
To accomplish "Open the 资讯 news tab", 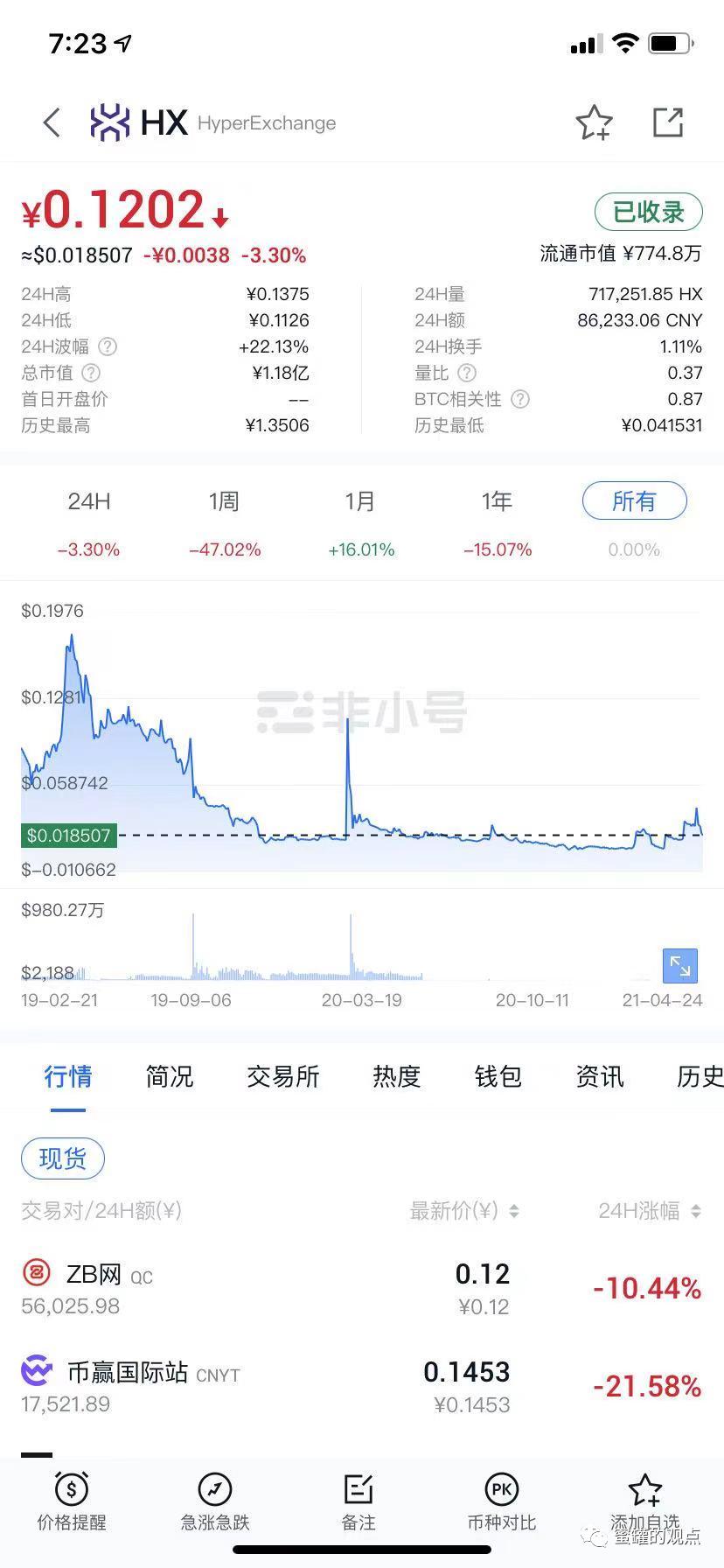I will click(x=599, y=1077).
